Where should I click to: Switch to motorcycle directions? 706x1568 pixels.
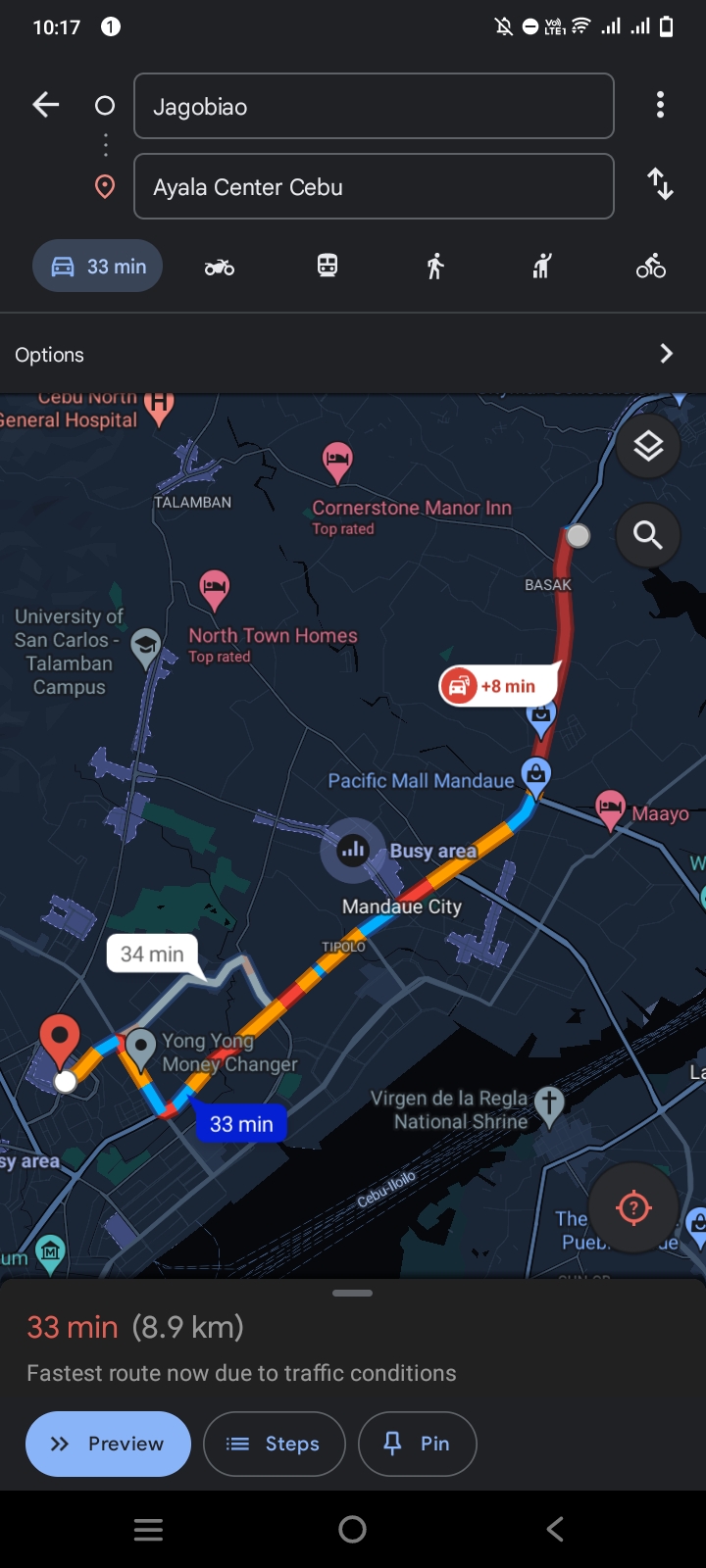pos(219,267)
